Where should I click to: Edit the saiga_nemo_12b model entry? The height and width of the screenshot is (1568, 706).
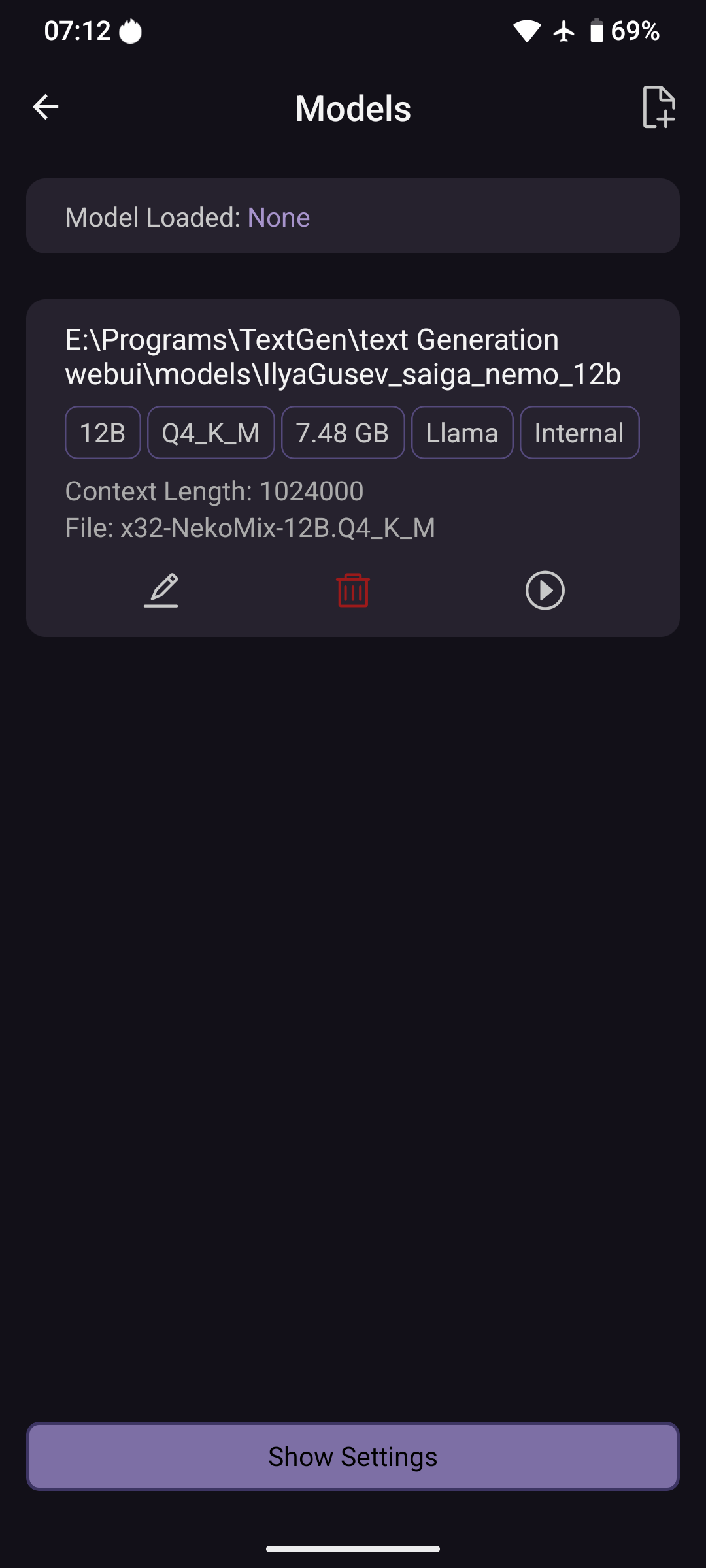coord(161,591)
